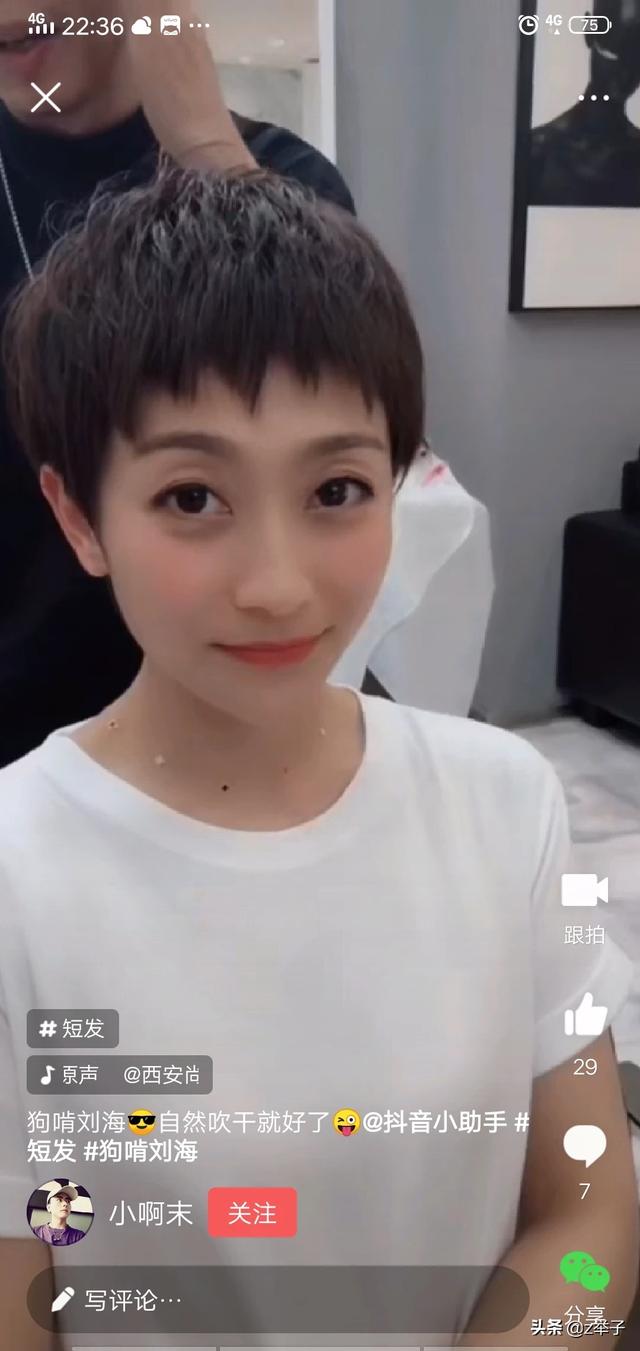Open 小啊末's profile avatar
640x1351 pixels.
click(x=60, y=1212)
